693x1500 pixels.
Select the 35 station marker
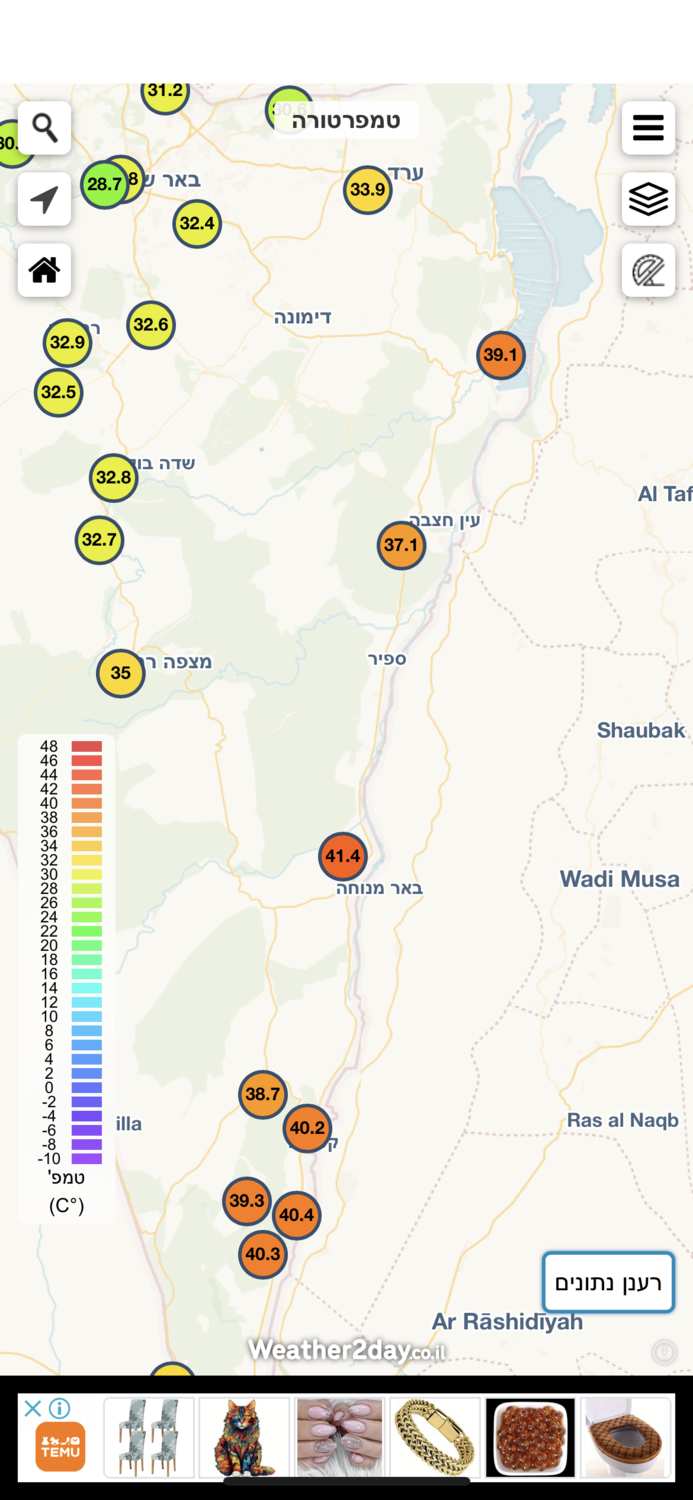coord(120,673)
